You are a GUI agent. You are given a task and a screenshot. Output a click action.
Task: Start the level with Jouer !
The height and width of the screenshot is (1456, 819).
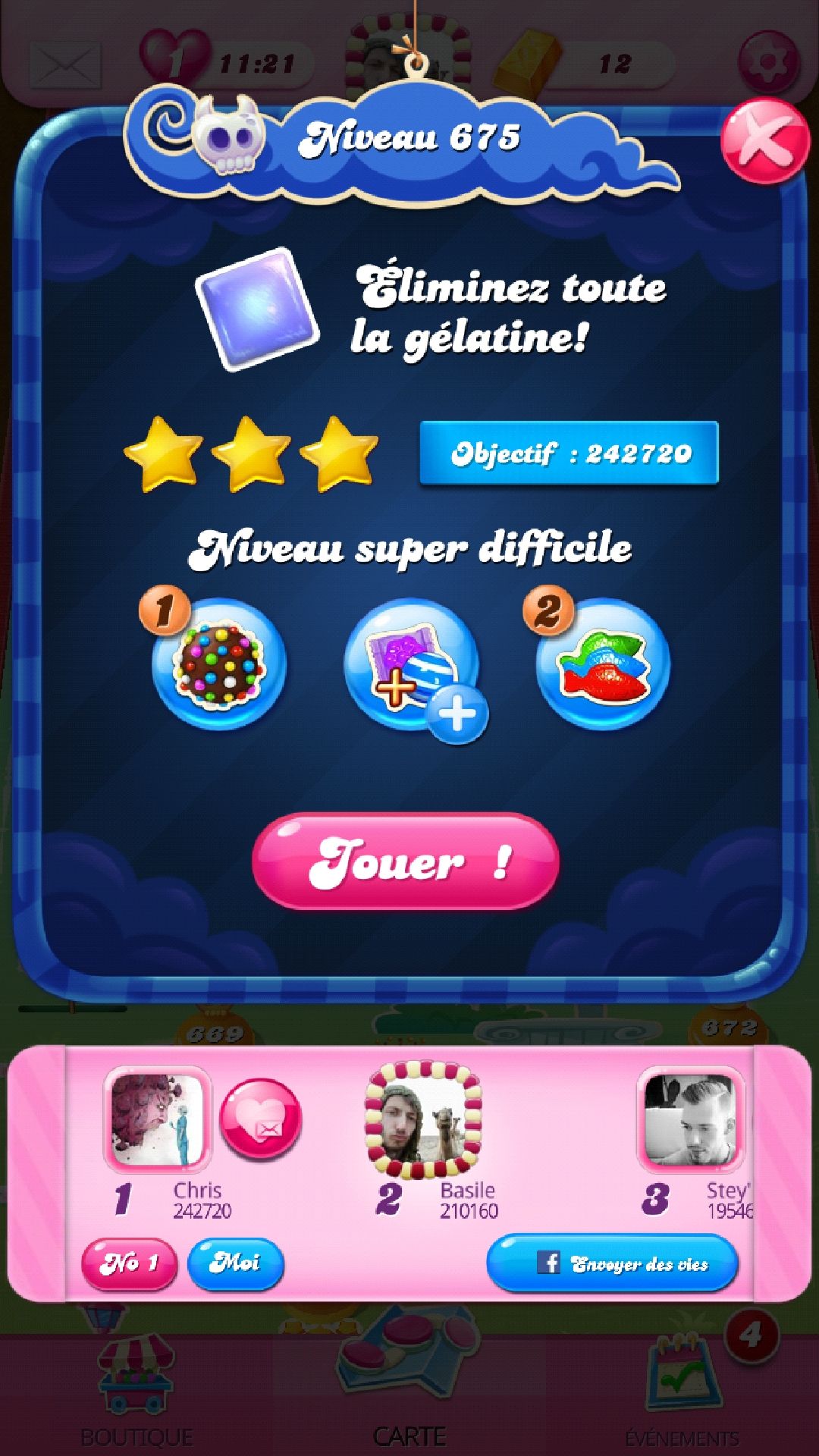(x=406, y=861)
